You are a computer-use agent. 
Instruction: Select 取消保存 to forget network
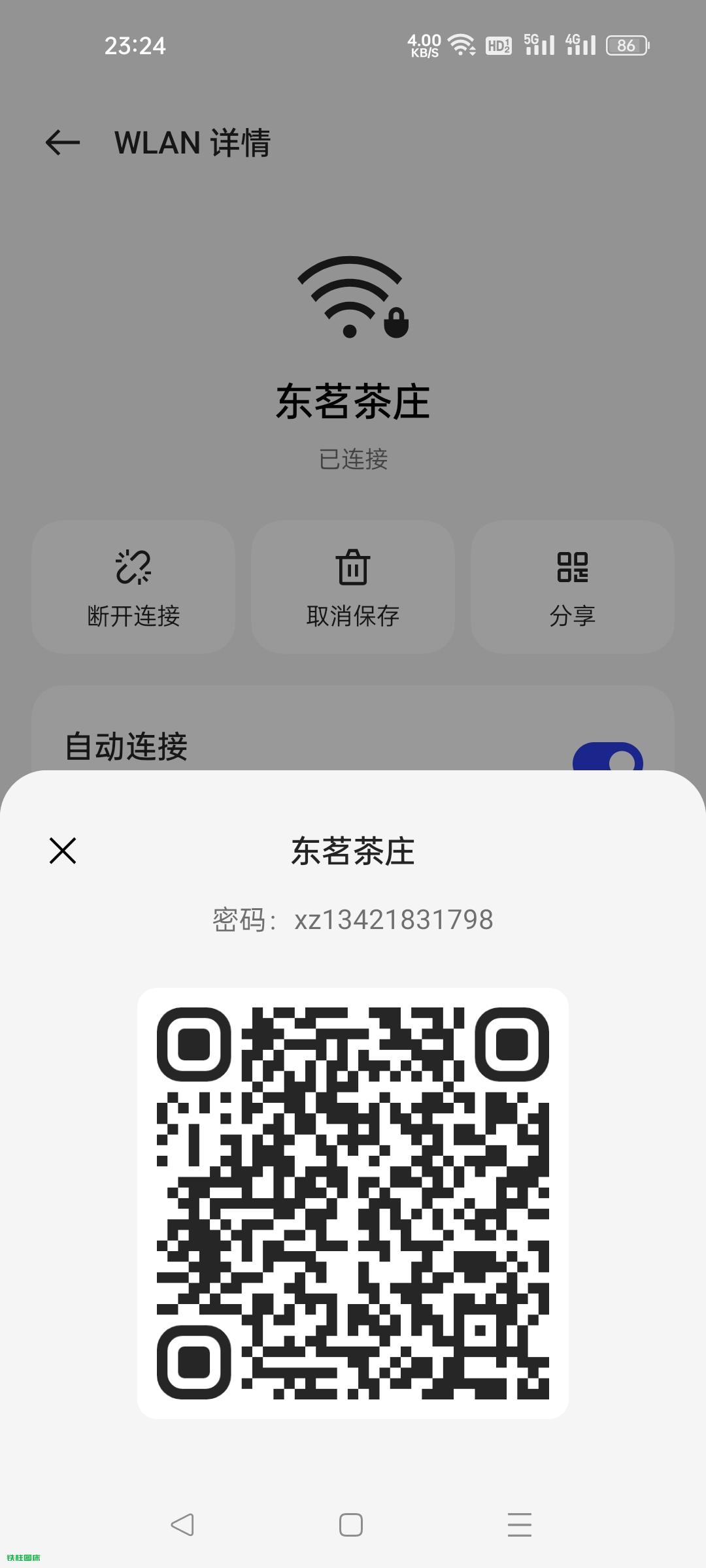click(x=353, y=587)
